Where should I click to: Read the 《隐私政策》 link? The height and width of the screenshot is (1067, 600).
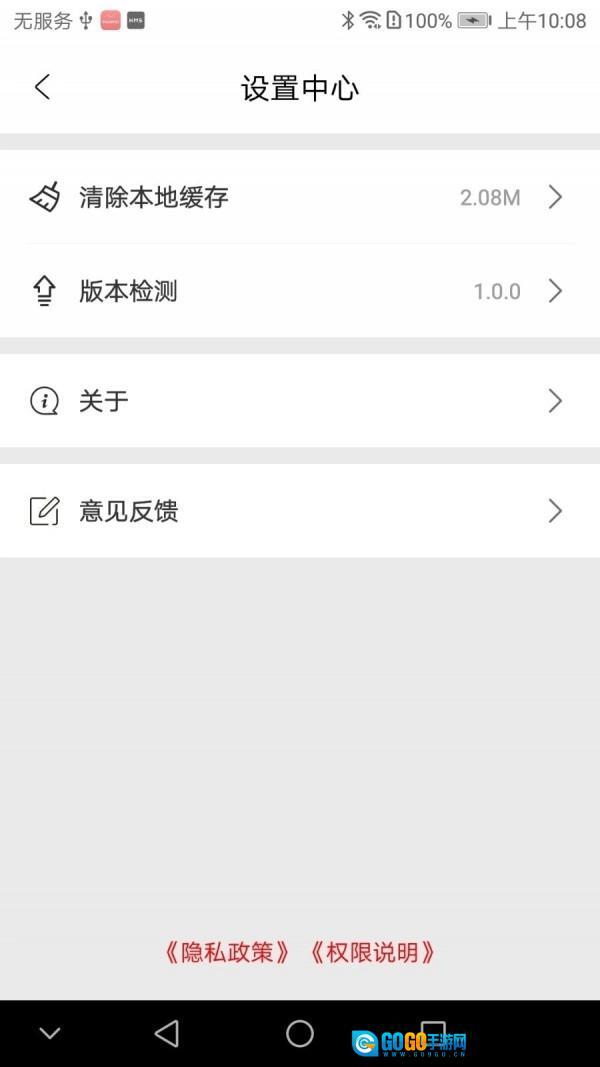[227, 952]
